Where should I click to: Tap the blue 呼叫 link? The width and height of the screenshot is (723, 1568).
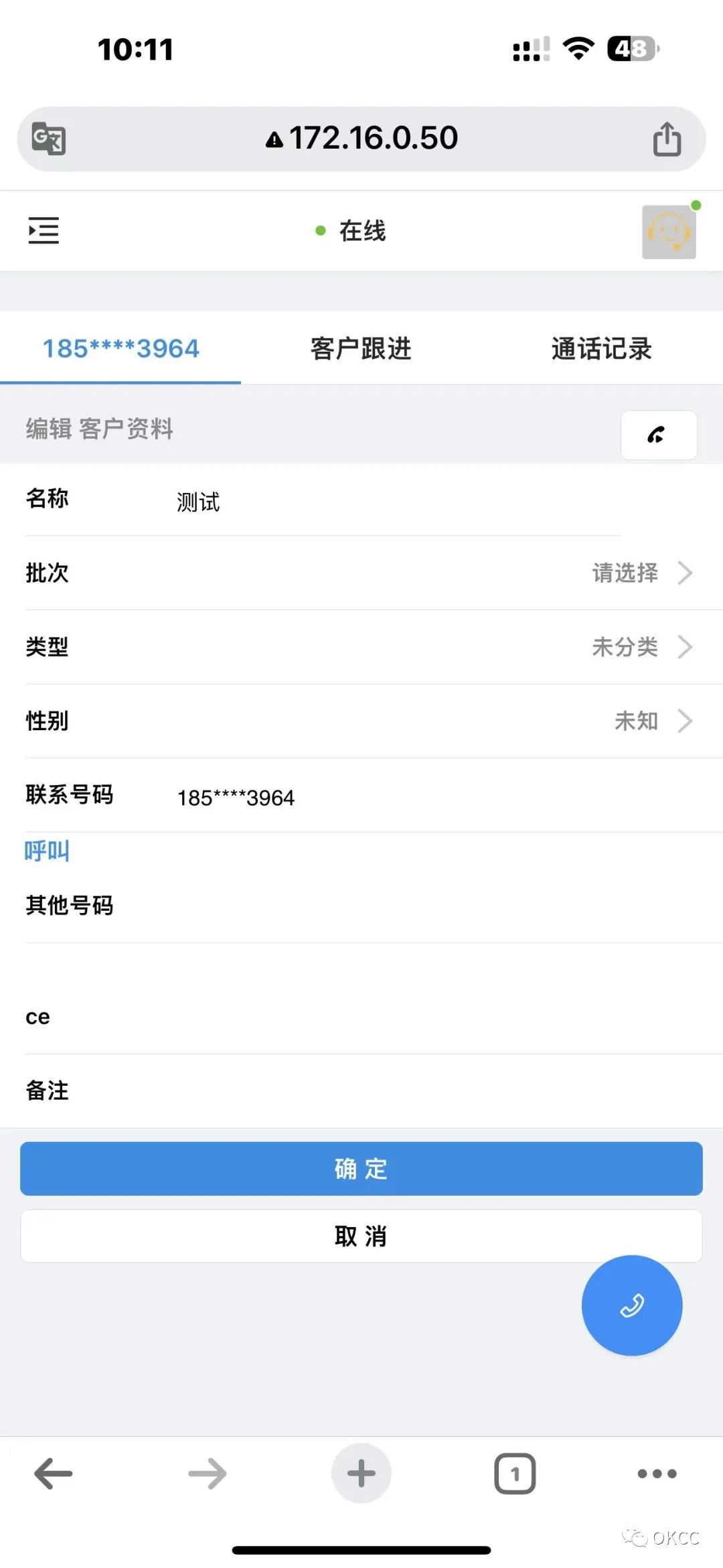pyautogui.click(x=47, y=851)
